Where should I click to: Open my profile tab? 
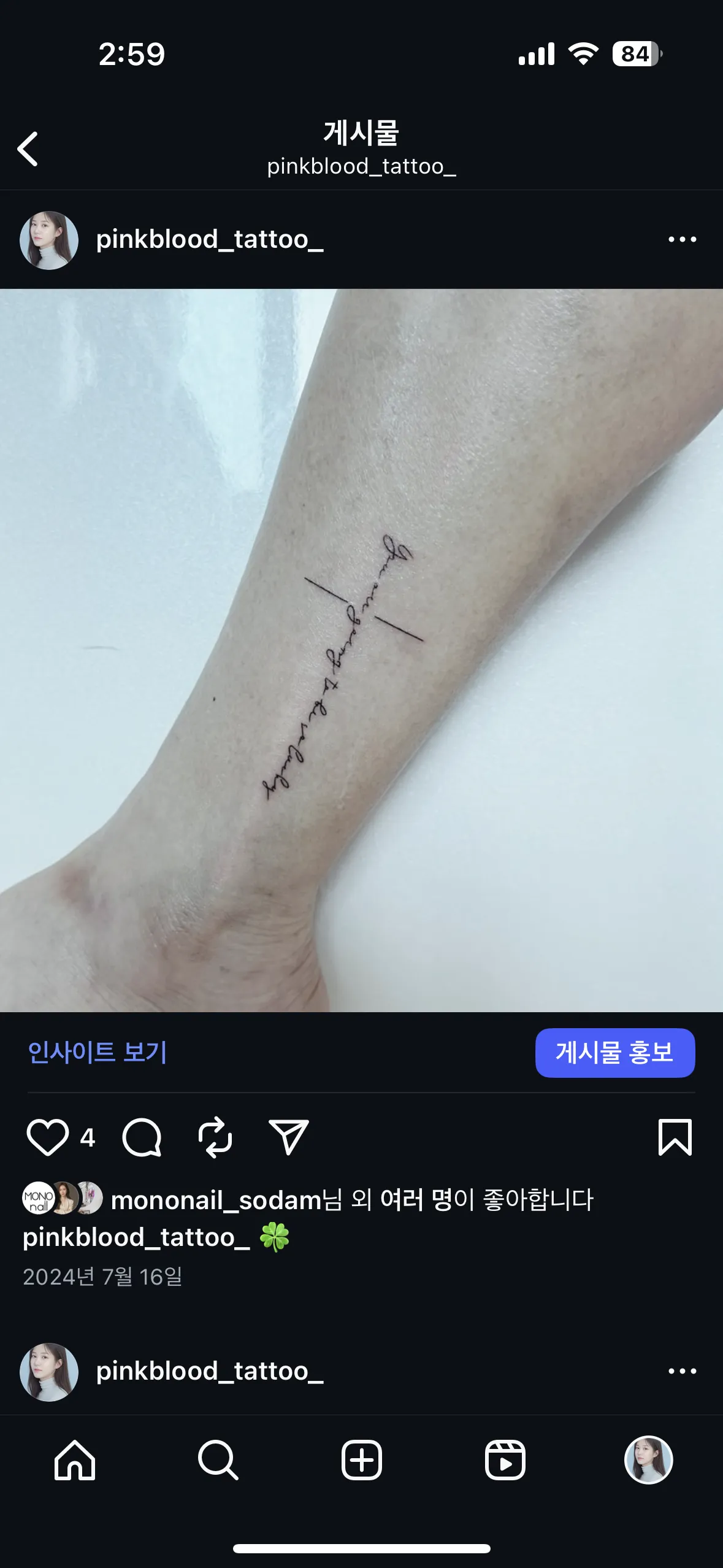coord(648,1460)
